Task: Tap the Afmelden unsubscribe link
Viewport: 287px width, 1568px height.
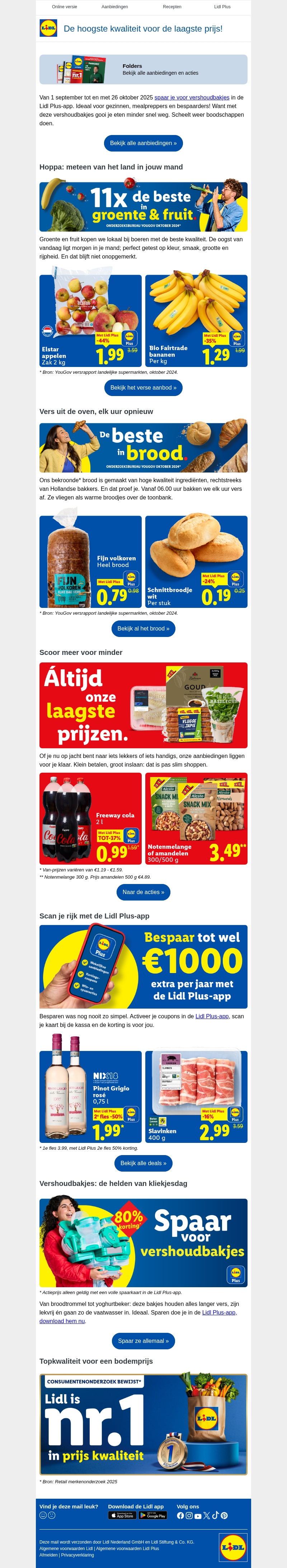Action: coord(49,1555)
